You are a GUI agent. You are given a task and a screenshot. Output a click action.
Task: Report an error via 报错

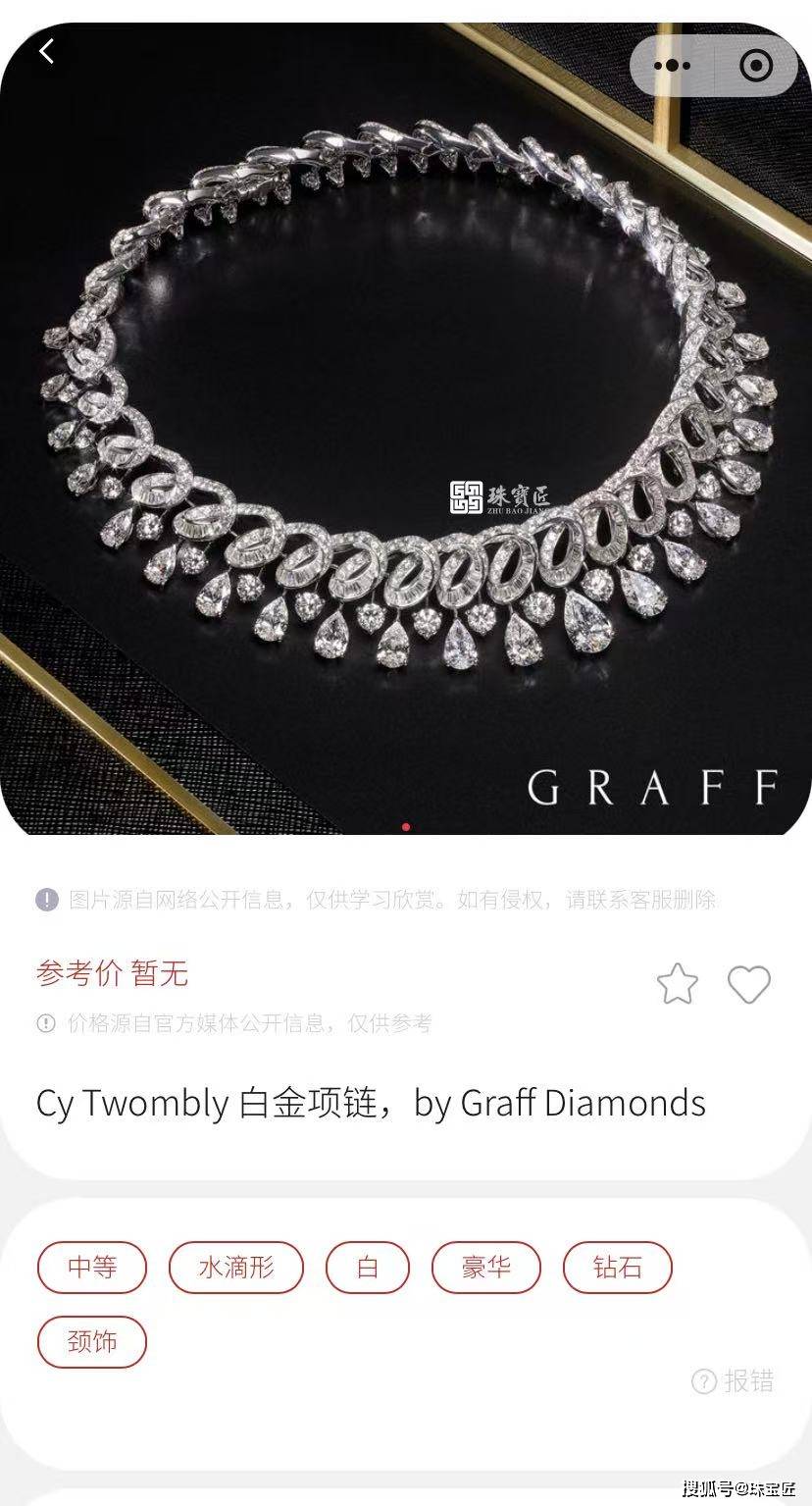pyautogui.click(x=734, y=1381)
